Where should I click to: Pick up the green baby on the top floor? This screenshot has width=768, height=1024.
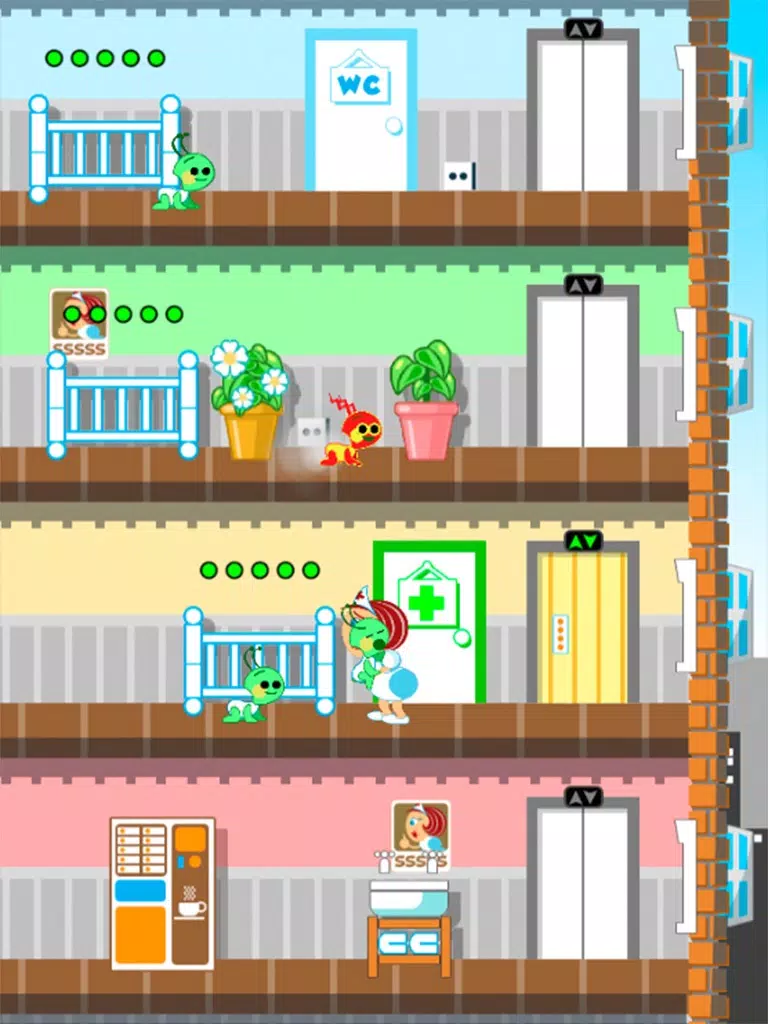coord(188,176)
